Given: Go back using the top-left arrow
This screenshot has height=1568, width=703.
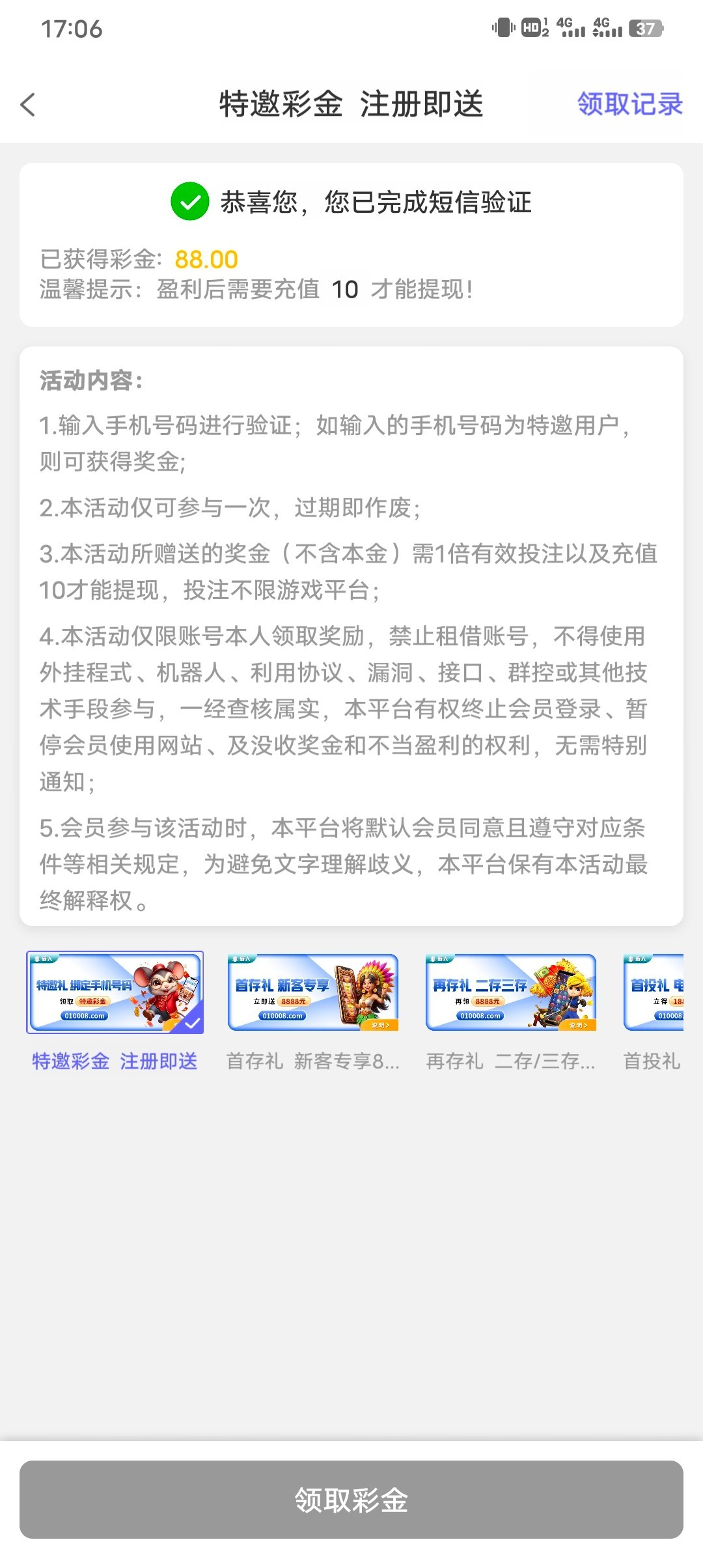Looking at the screenshot, I should pyautogui.click(x=28, y=104).
